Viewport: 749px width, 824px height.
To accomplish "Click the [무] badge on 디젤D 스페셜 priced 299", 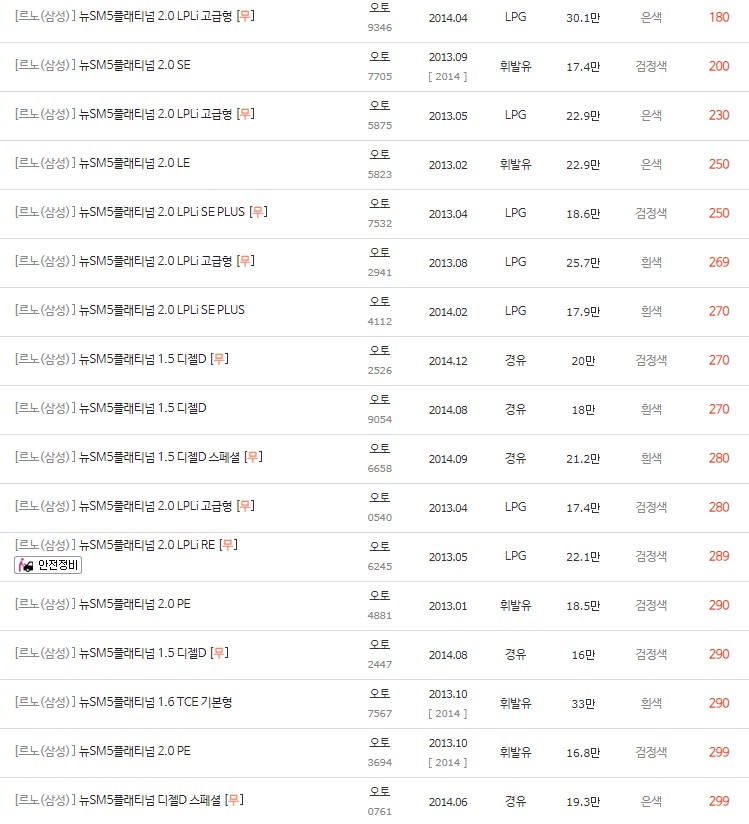I will (232, 800).
